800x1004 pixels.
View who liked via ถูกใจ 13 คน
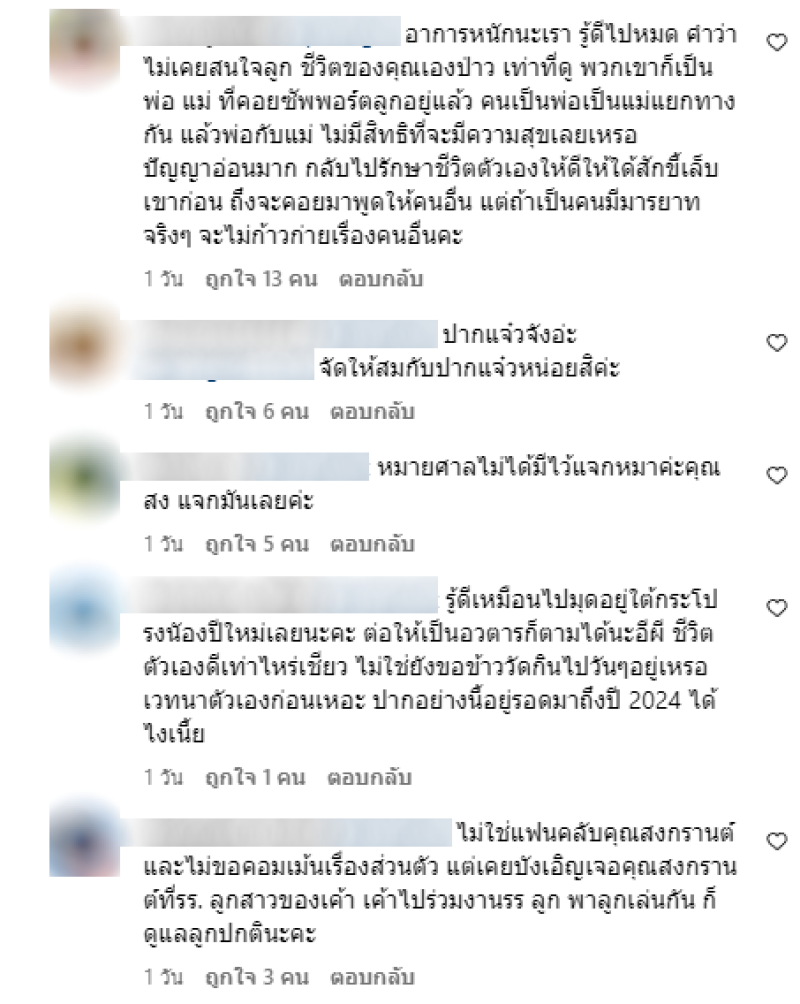point(260,279)
